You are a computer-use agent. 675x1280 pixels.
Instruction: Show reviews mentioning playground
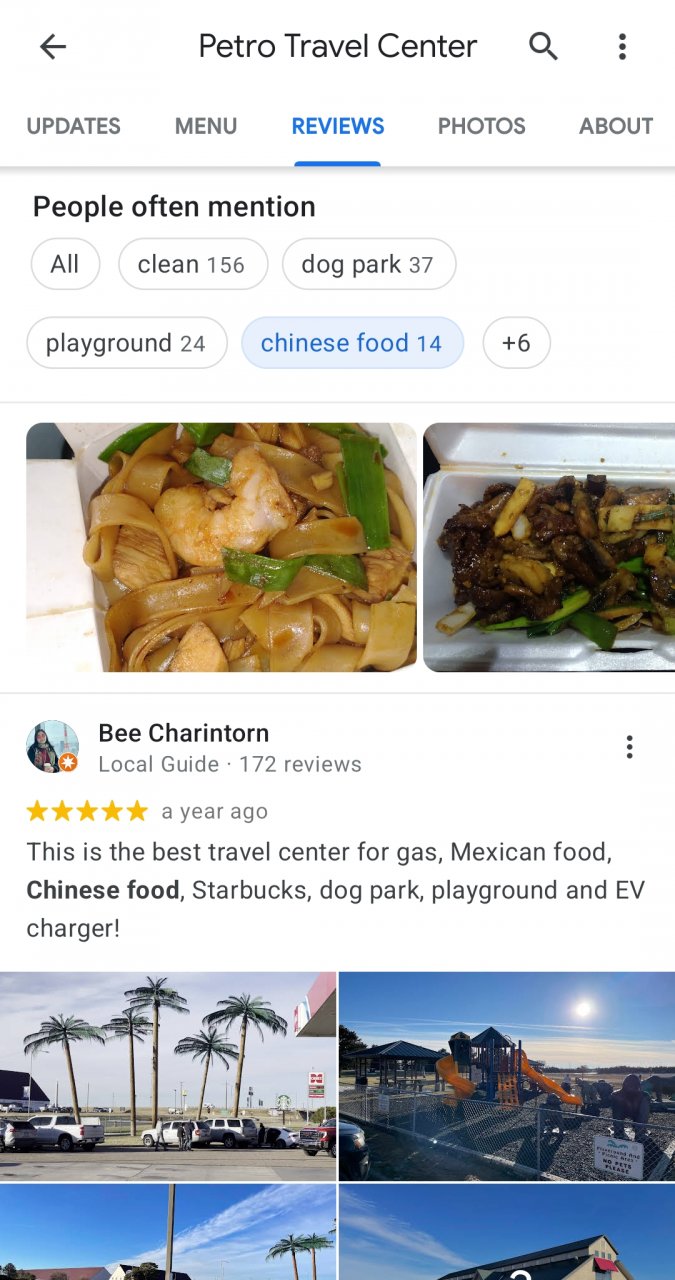[x=126, y=343]
